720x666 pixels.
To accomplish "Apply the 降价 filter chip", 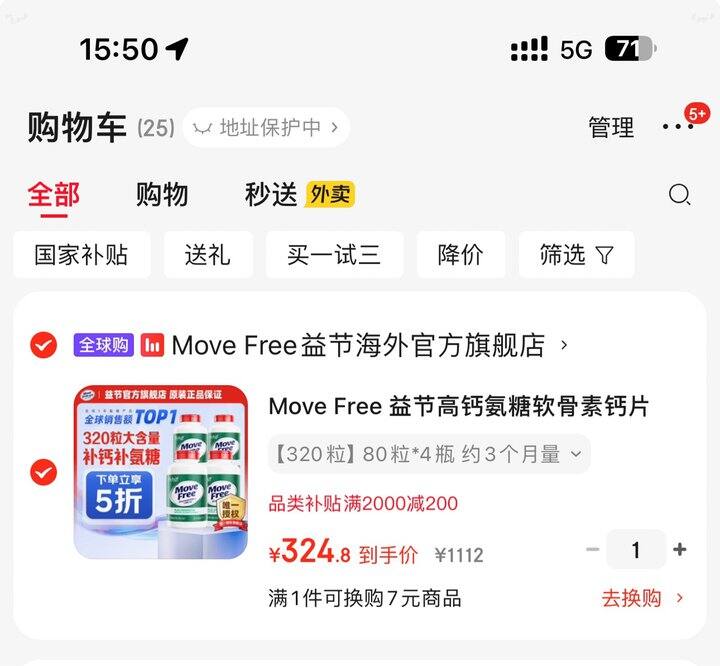I will [x=461, y=254].
